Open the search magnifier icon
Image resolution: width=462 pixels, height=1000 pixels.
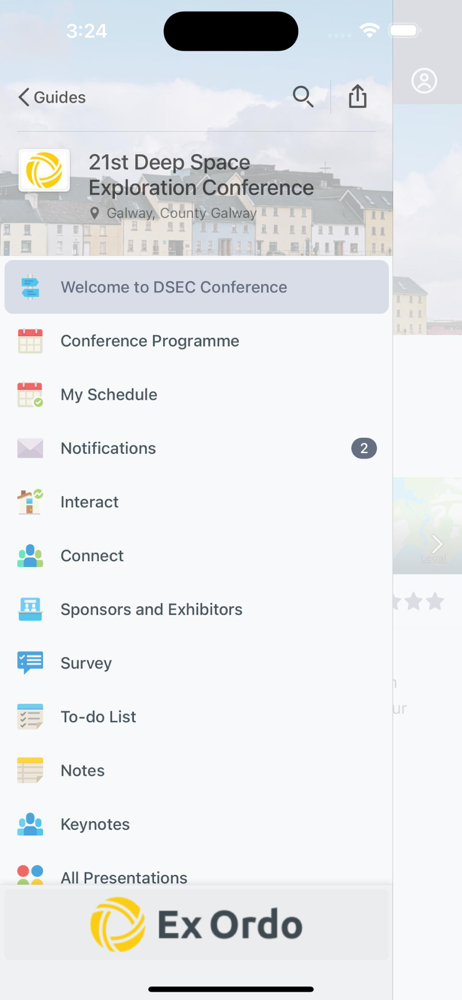click(x=302, y=97)
